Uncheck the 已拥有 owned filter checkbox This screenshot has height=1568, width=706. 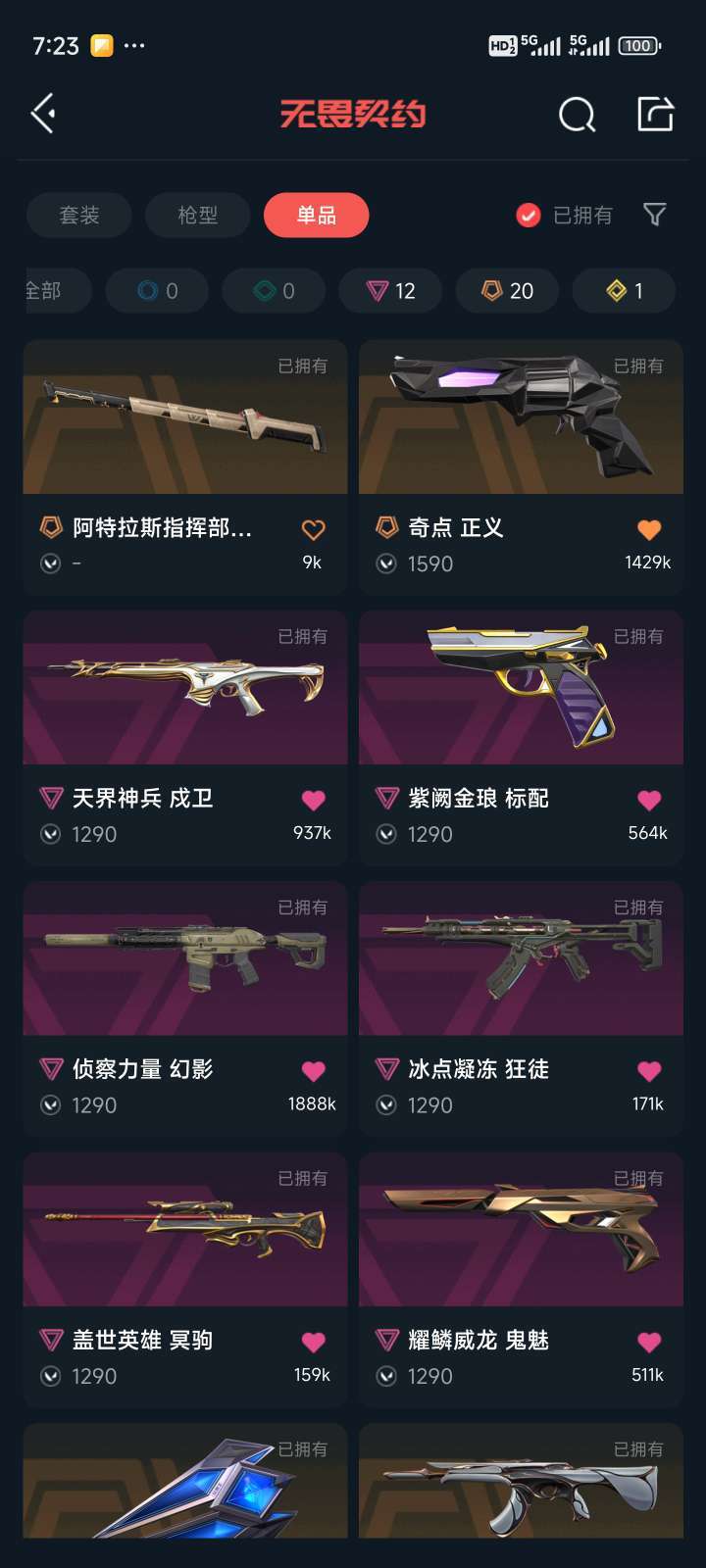[x=528, y=215]
